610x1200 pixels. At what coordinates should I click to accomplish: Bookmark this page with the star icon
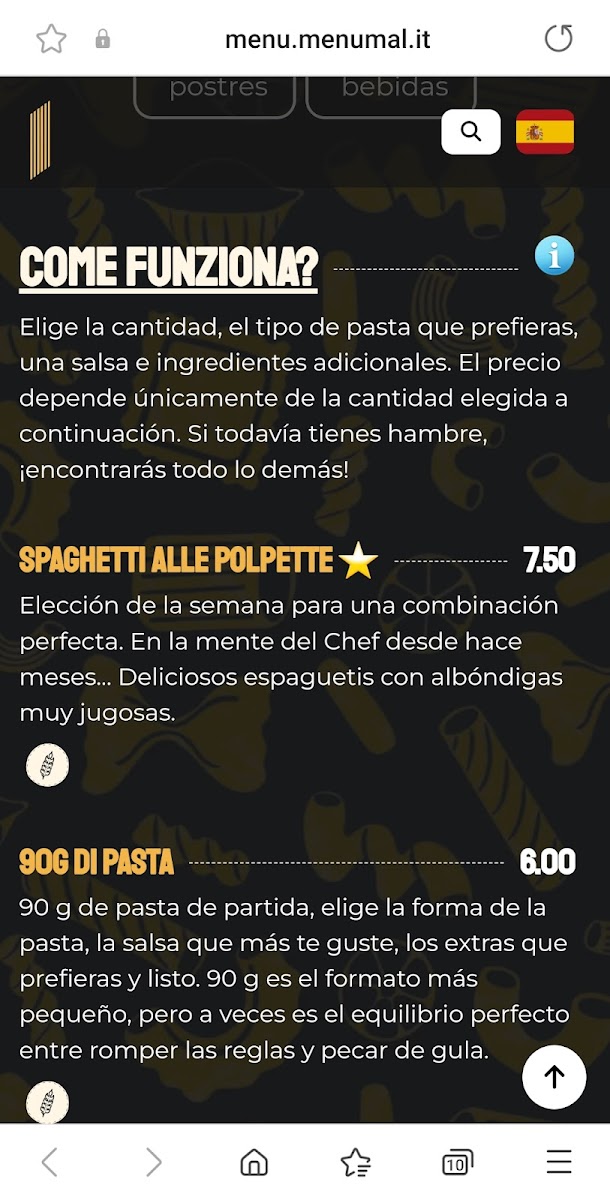coord(51,39)
